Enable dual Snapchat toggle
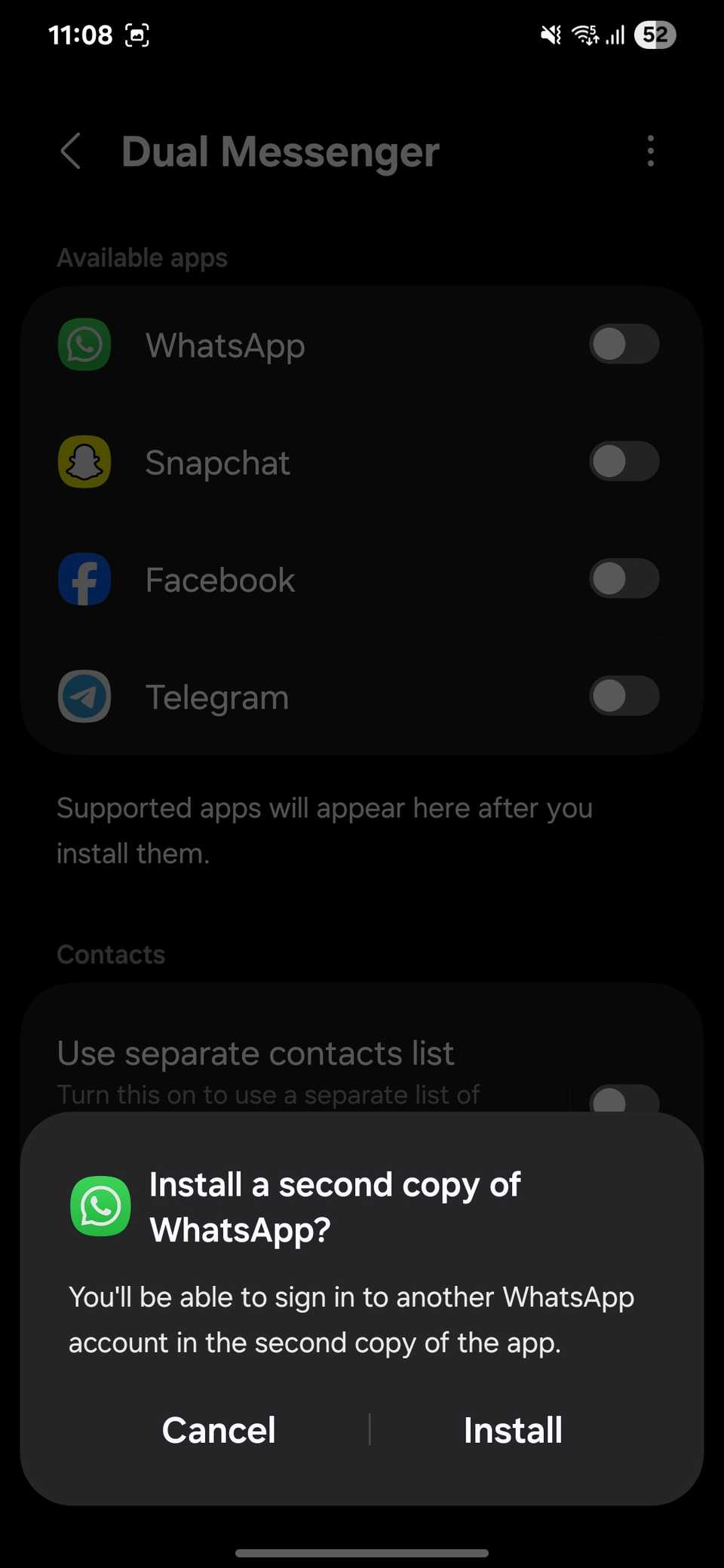 pyautogui.click(x=624, y=461)
